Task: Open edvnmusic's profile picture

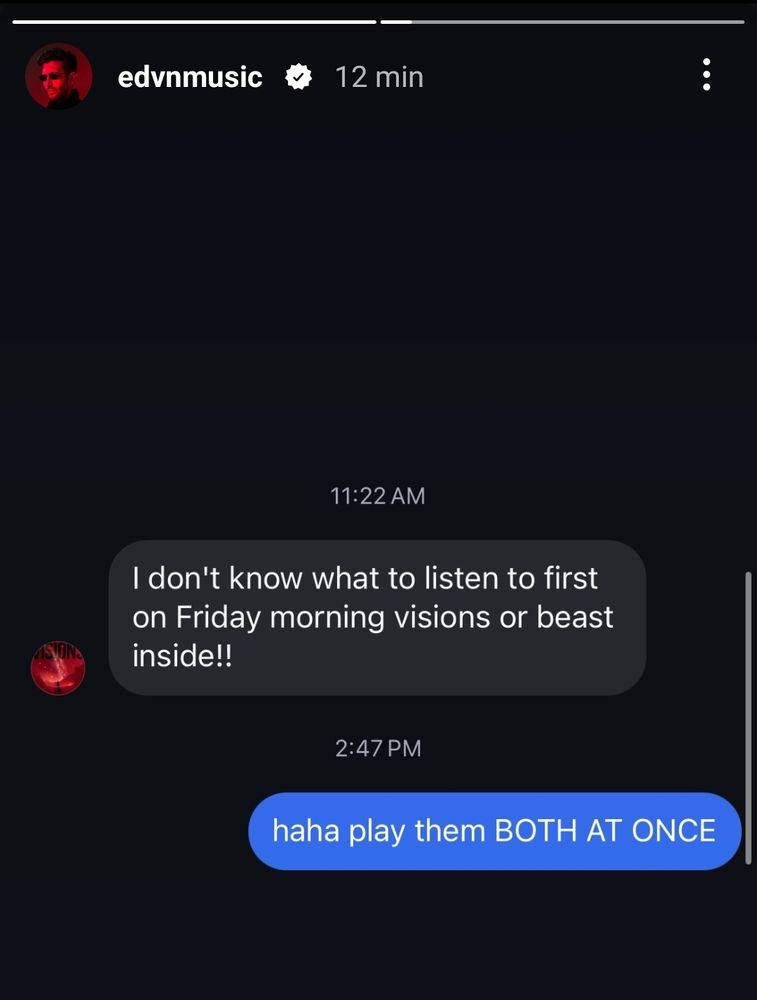Action: (x=58, y=76)
